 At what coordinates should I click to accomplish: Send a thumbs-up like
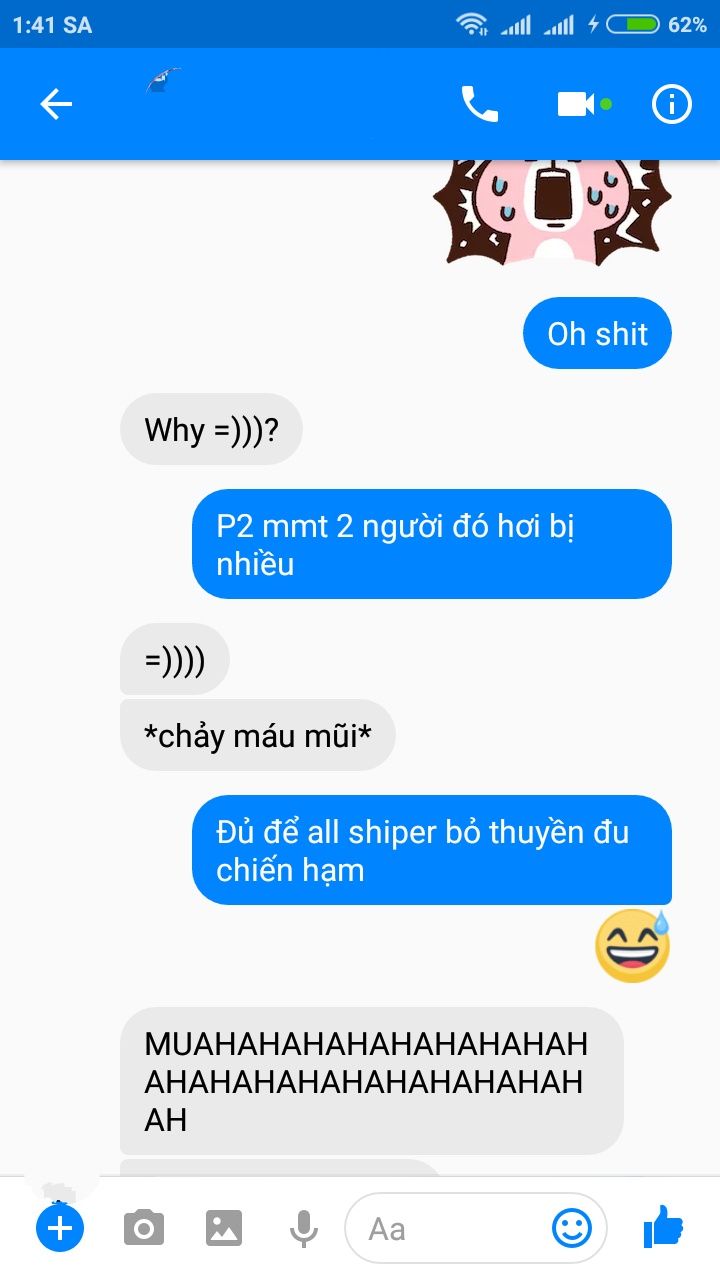tap(662, 1226)
